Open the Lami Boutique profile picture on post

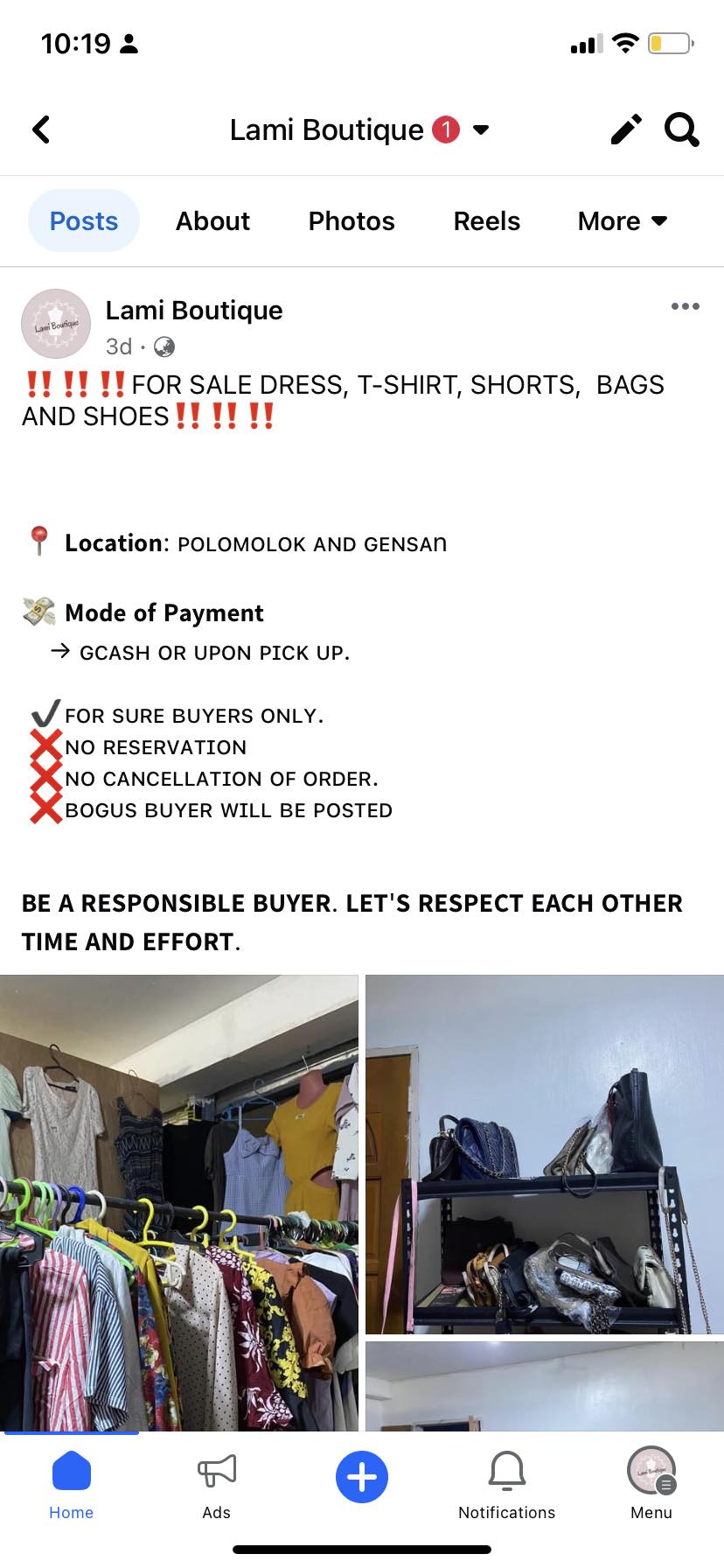56,324
